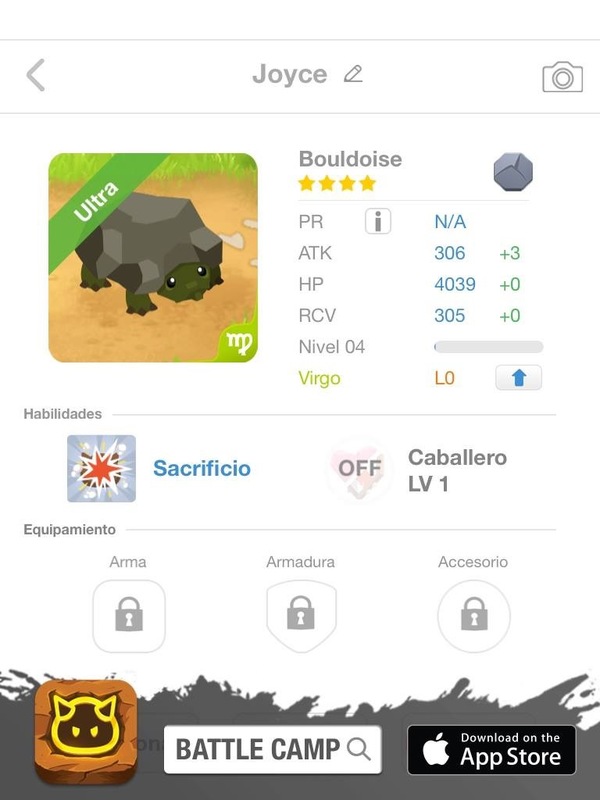This screenshot has height=800, width=600.
Task: Select the locked Arma slot
Action: pyautogui.click(x=129, y=616)
